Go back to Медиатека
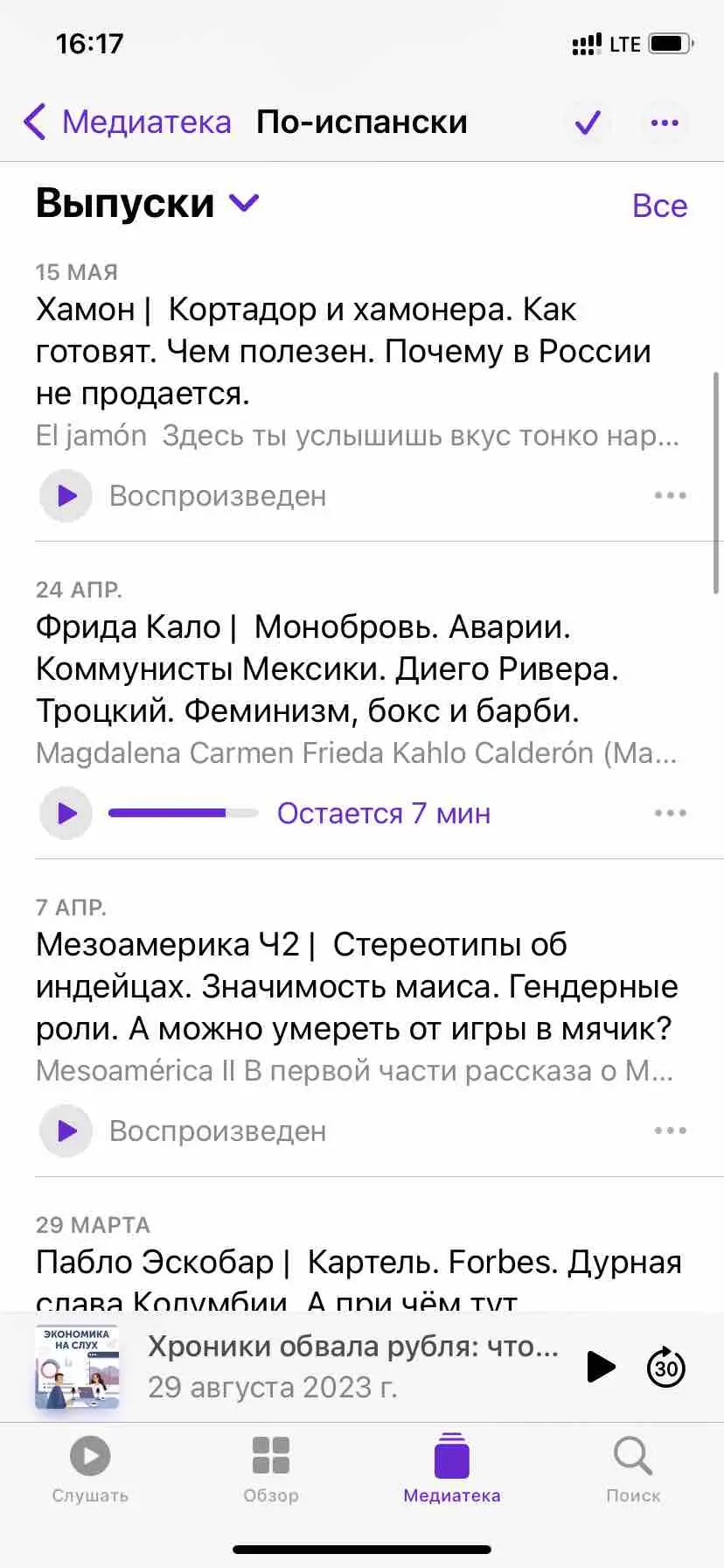The height and width of the screenshot is (1568, 724). tap(127, 122)
